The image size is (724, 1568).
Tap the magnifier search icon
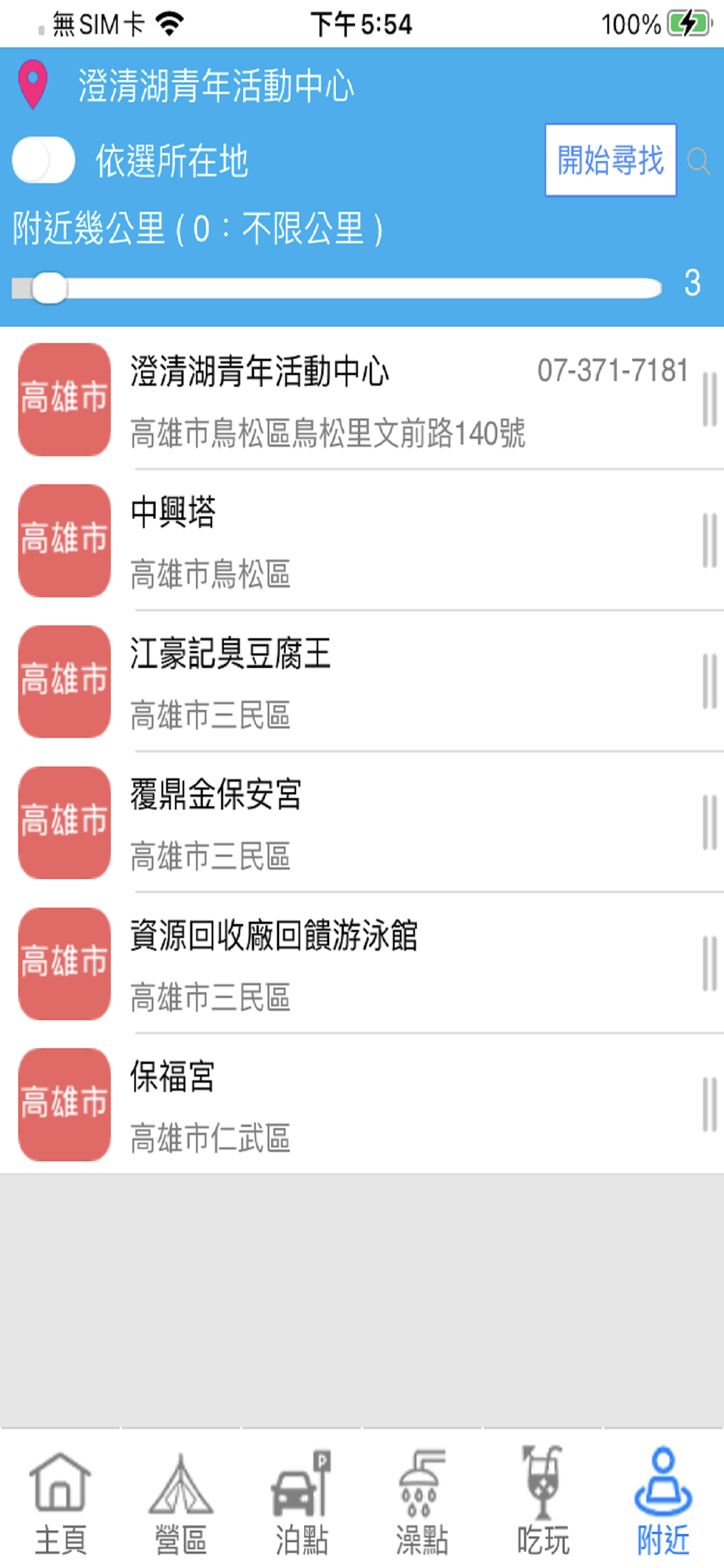[x=698, y=162]
